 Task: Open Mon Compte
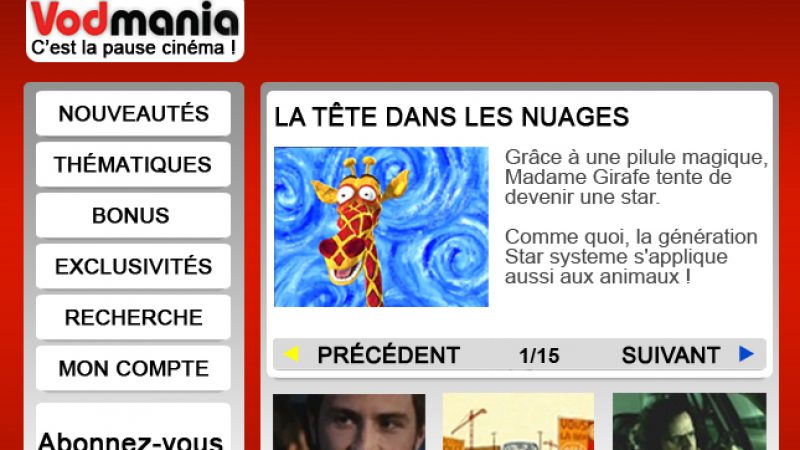[x=133, y=369]
